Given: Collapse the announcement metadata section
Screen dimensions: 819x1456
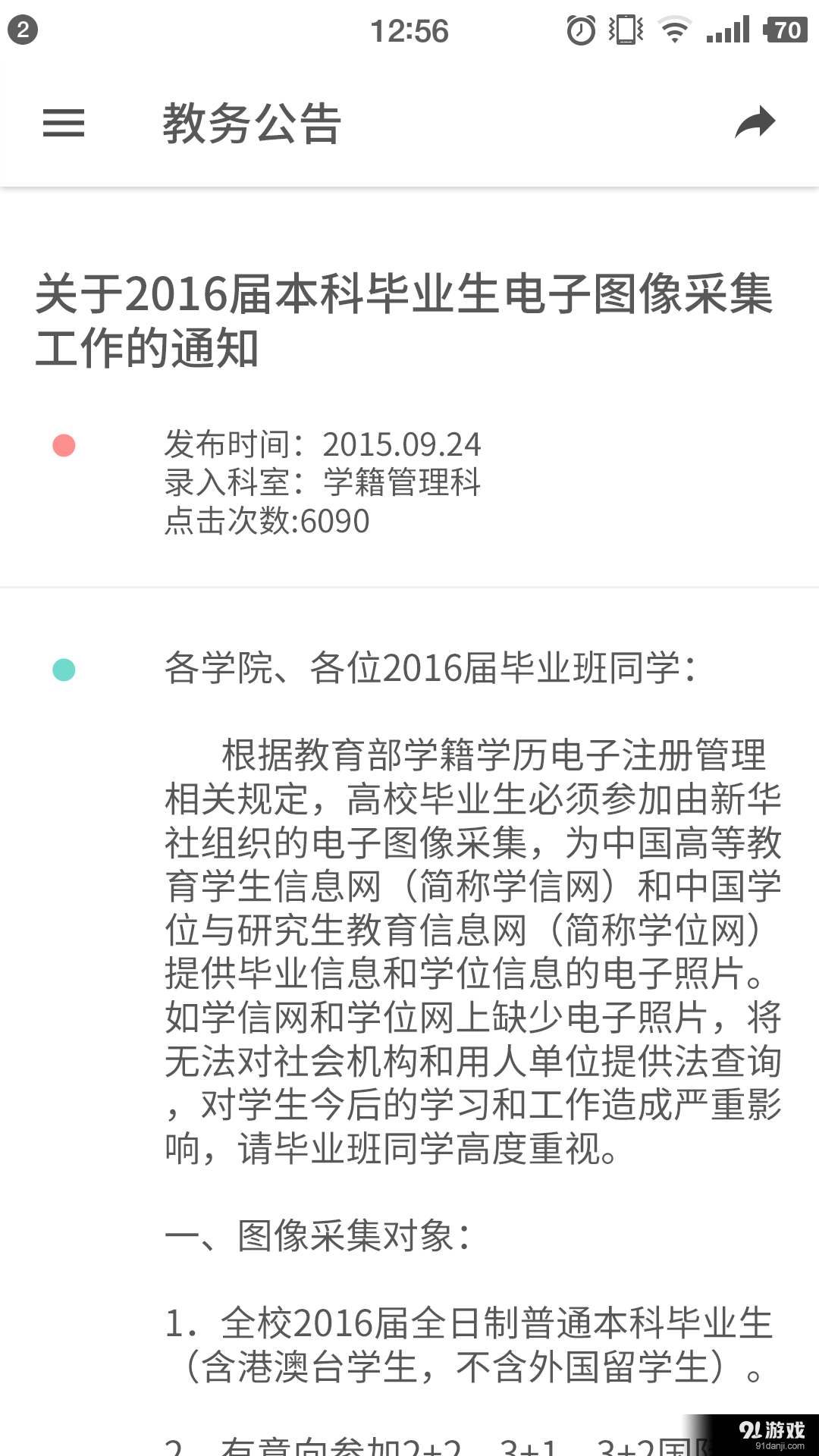Looking at the screenshot, I should pos(63,445).
